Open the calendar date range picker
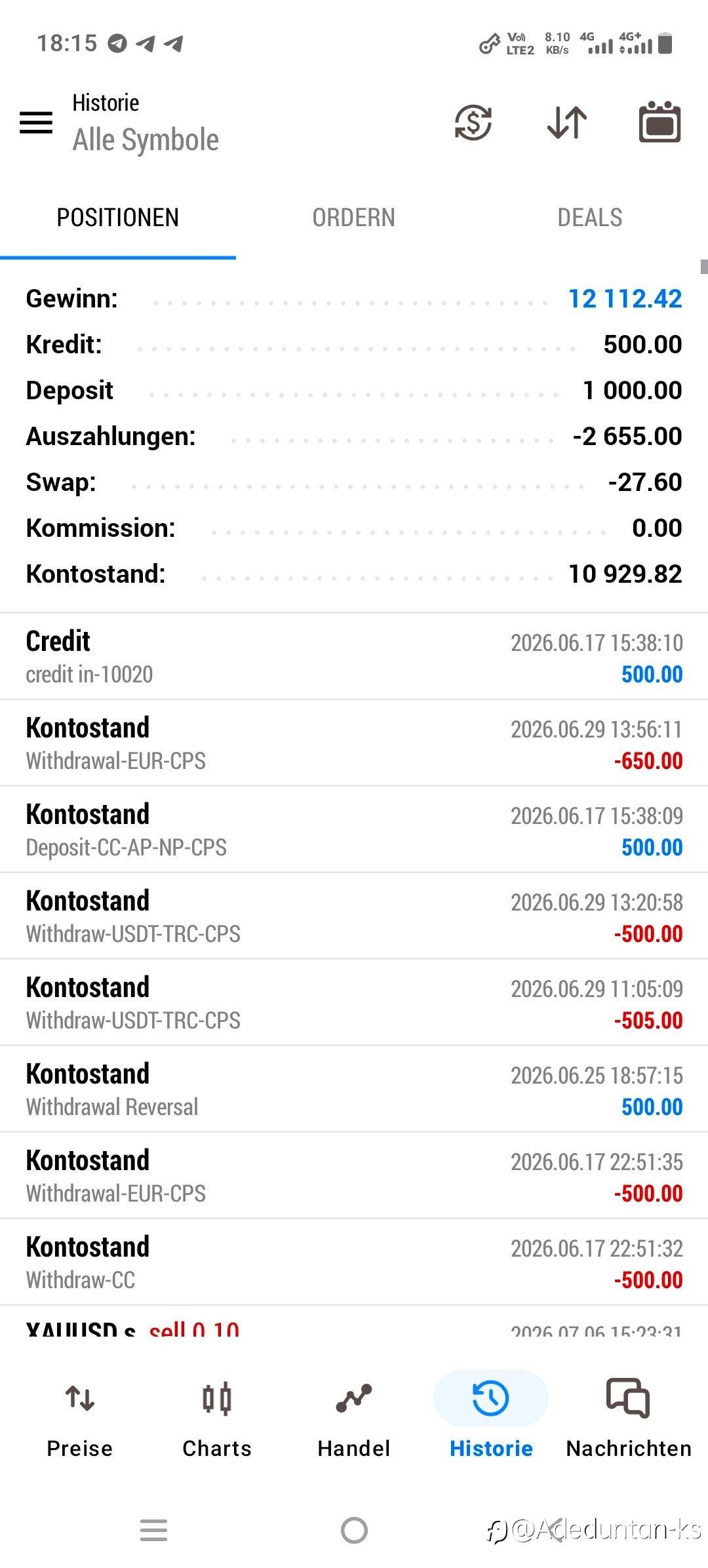 (659, 122)
